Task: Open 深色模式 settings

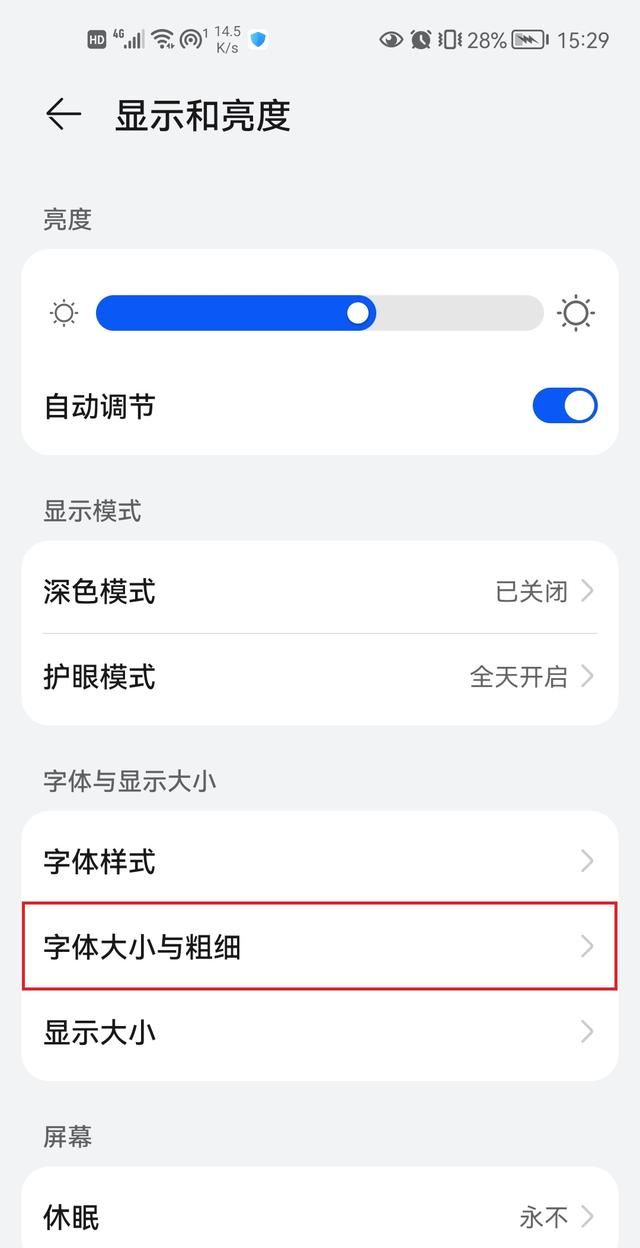Action: (x=320, y=591)
